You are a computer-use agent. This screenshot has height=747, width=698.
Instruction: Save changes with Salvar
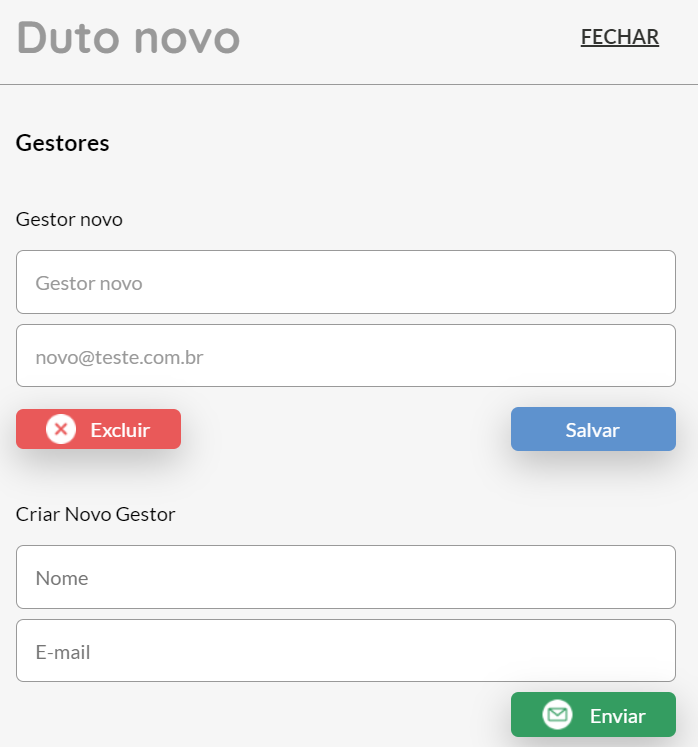[x=593, y=430]
